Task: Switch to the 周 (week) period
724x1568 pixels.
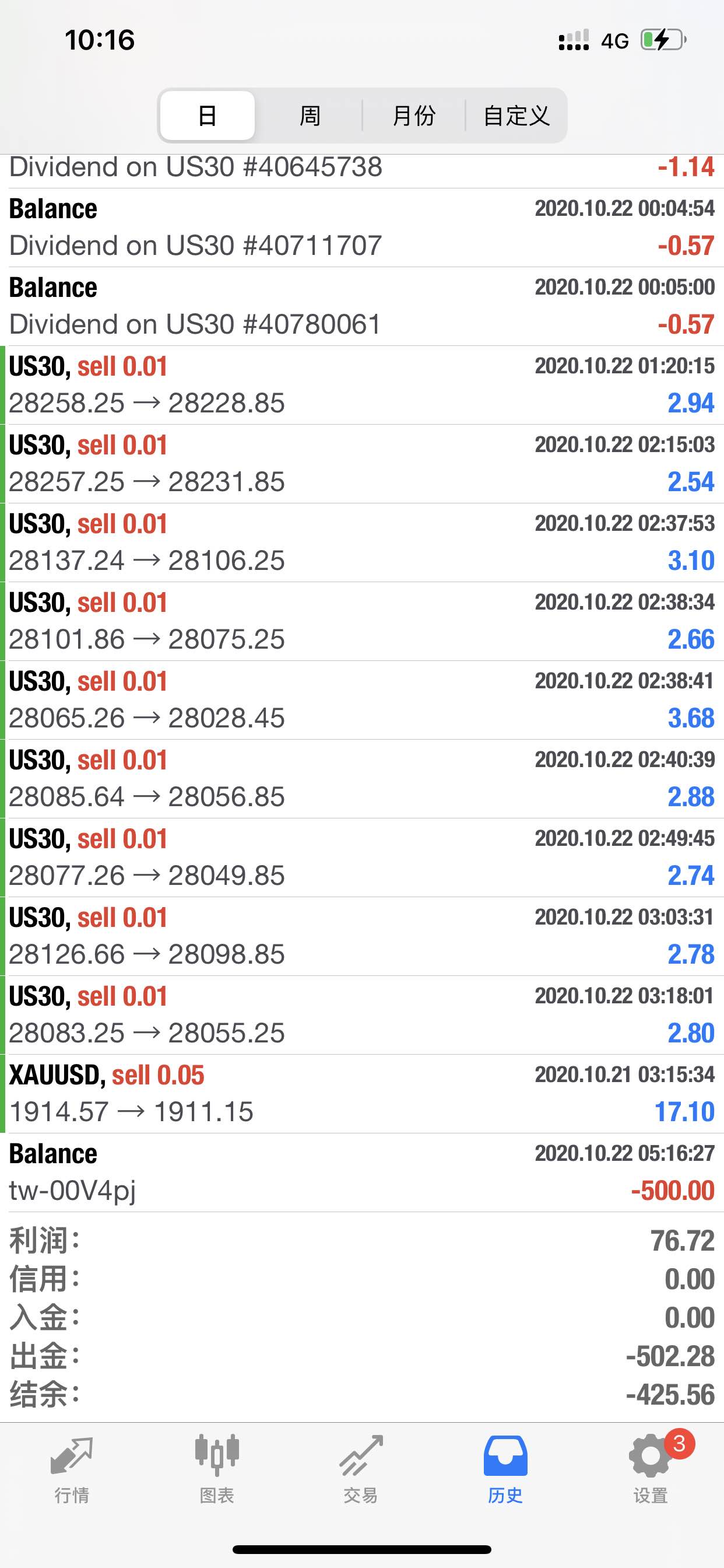Action: click(310, 116)
